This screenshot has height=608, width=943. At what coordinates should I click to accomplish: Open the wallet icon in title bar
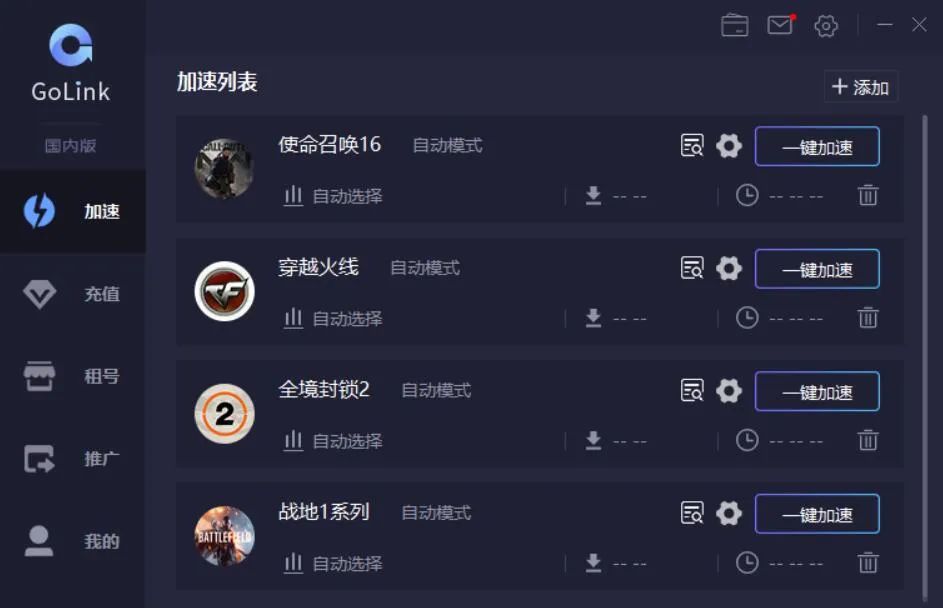tap(735, 25)
